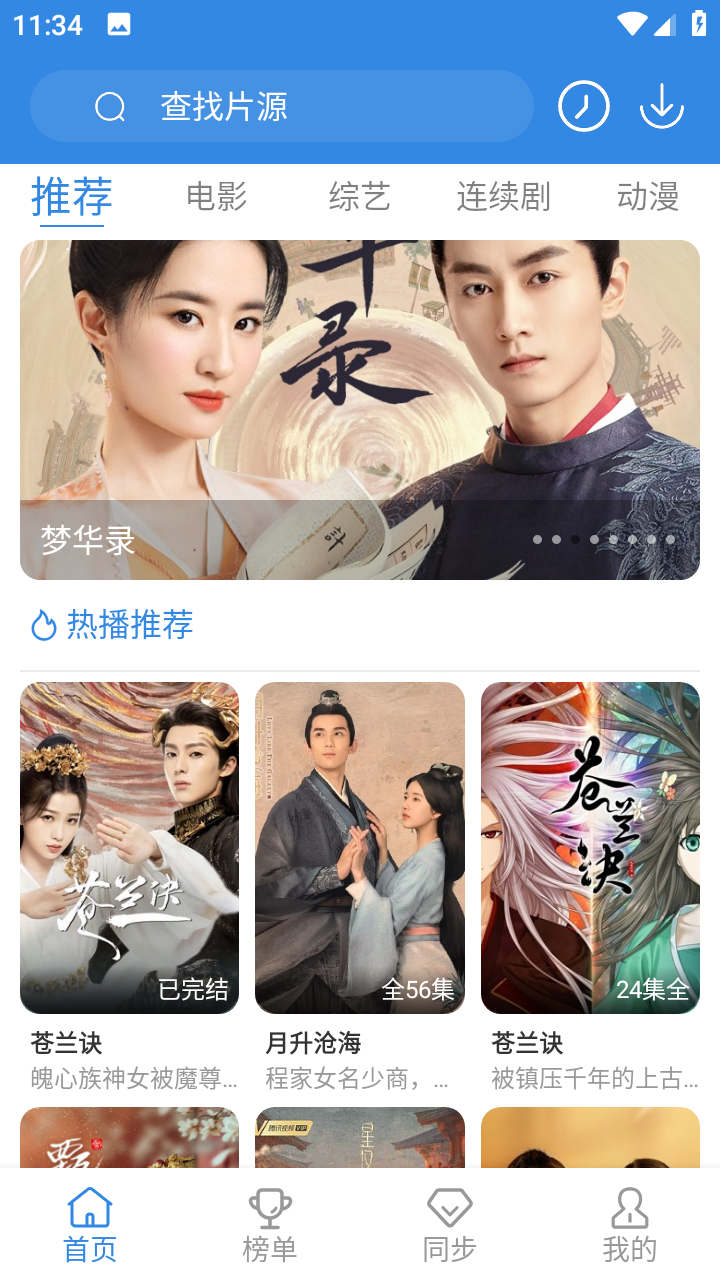Open the viewing history clock icon
The image size is (720, 1280).
click(x=584, y=105)
